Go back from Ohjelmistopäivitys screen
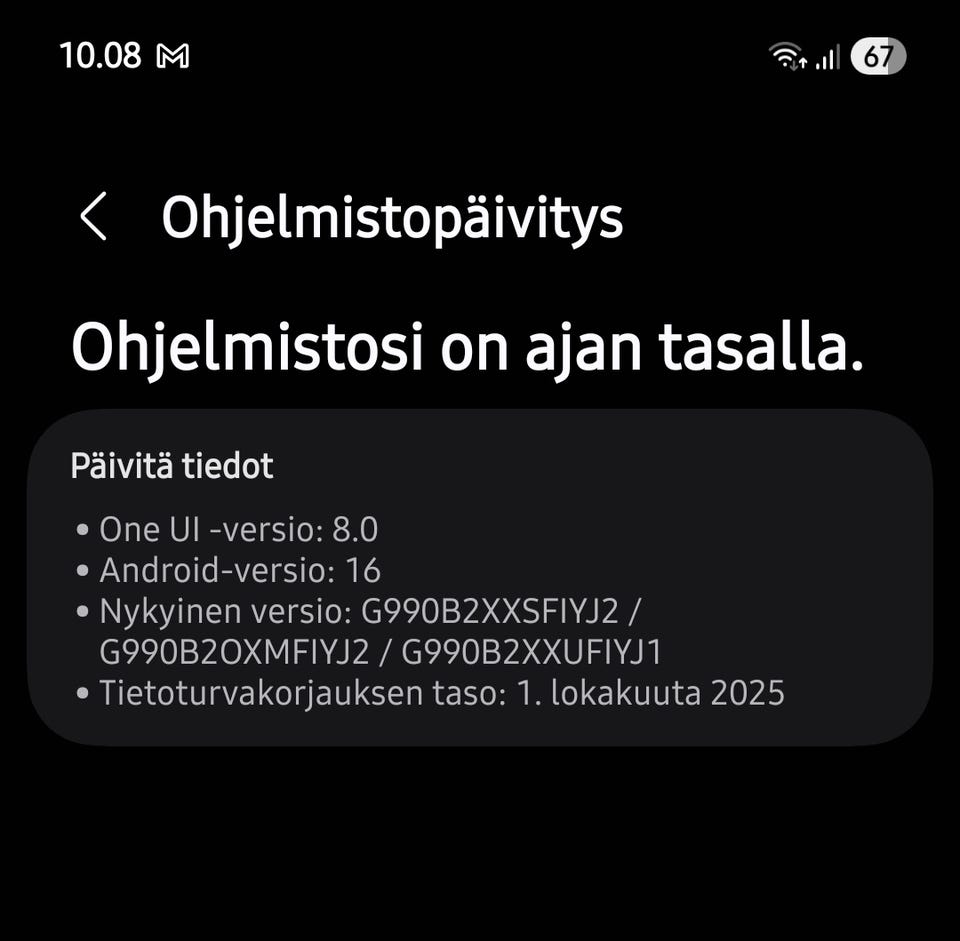This screenshot has width=960, height=941. [93, 217]
